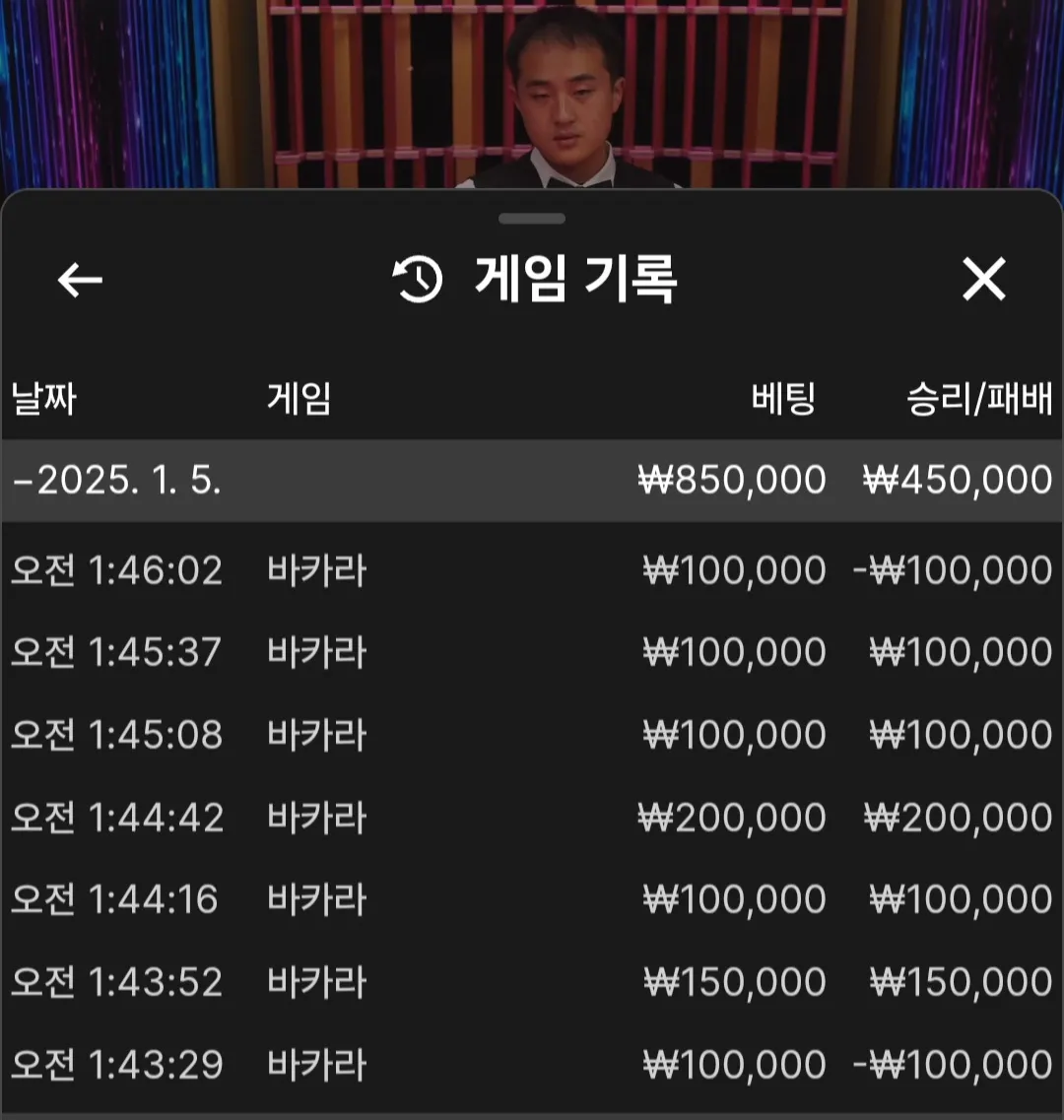Open the 오전 1:44:16 바카라 record

click(532, 900)
